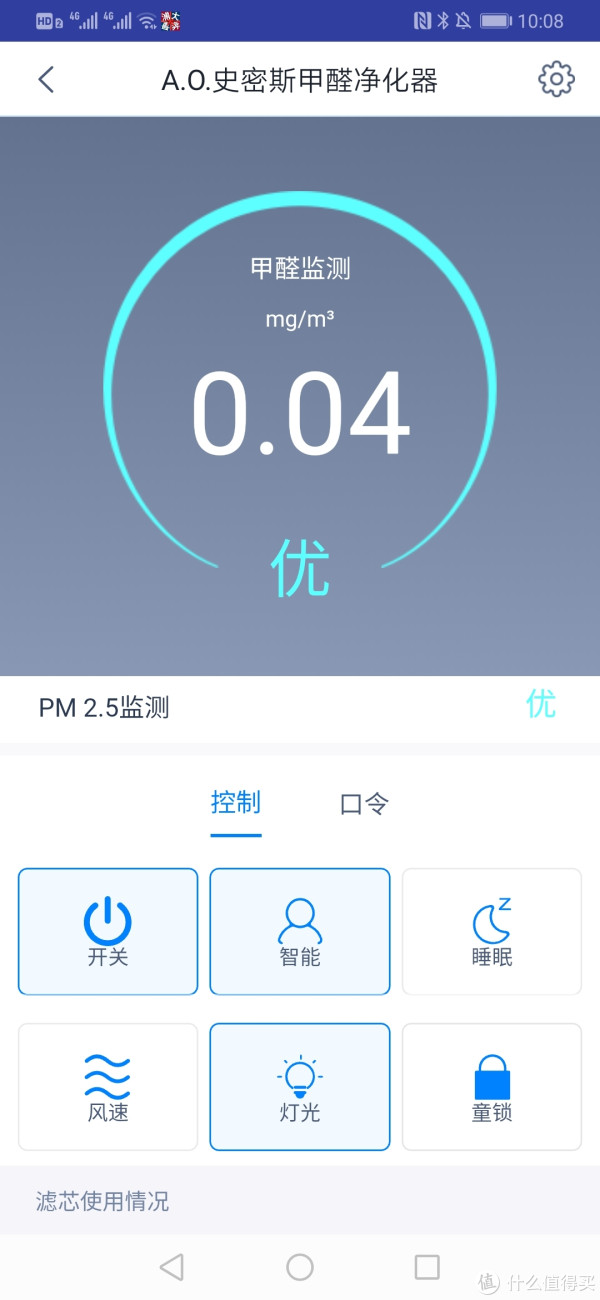Image resolution: width=600 pixels, height=1300 pixels.
Task: Tap the system home button
Action: [300, 1268]
